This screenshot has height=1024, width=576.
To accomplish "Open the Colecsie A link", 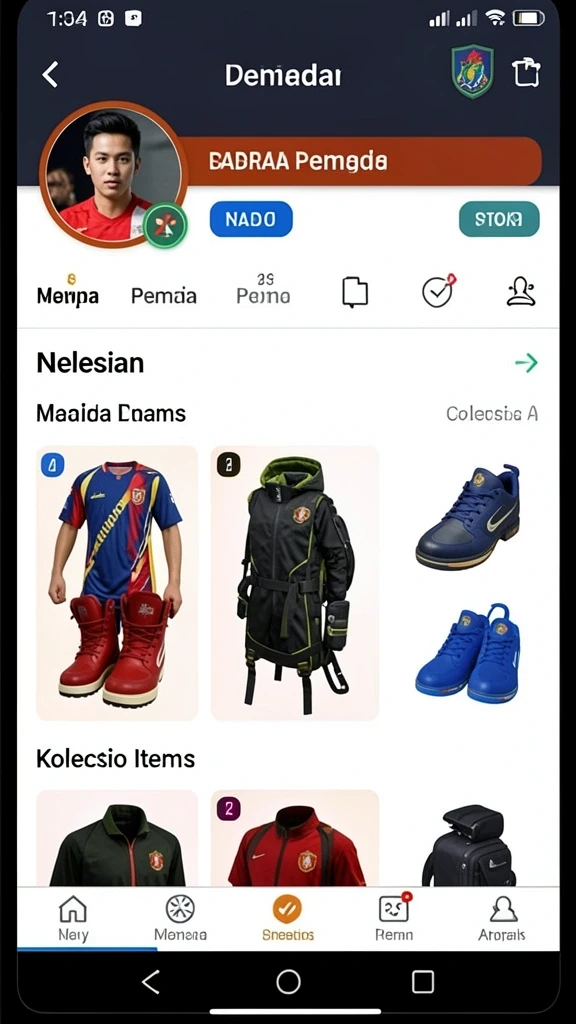I will click(492, 413).
